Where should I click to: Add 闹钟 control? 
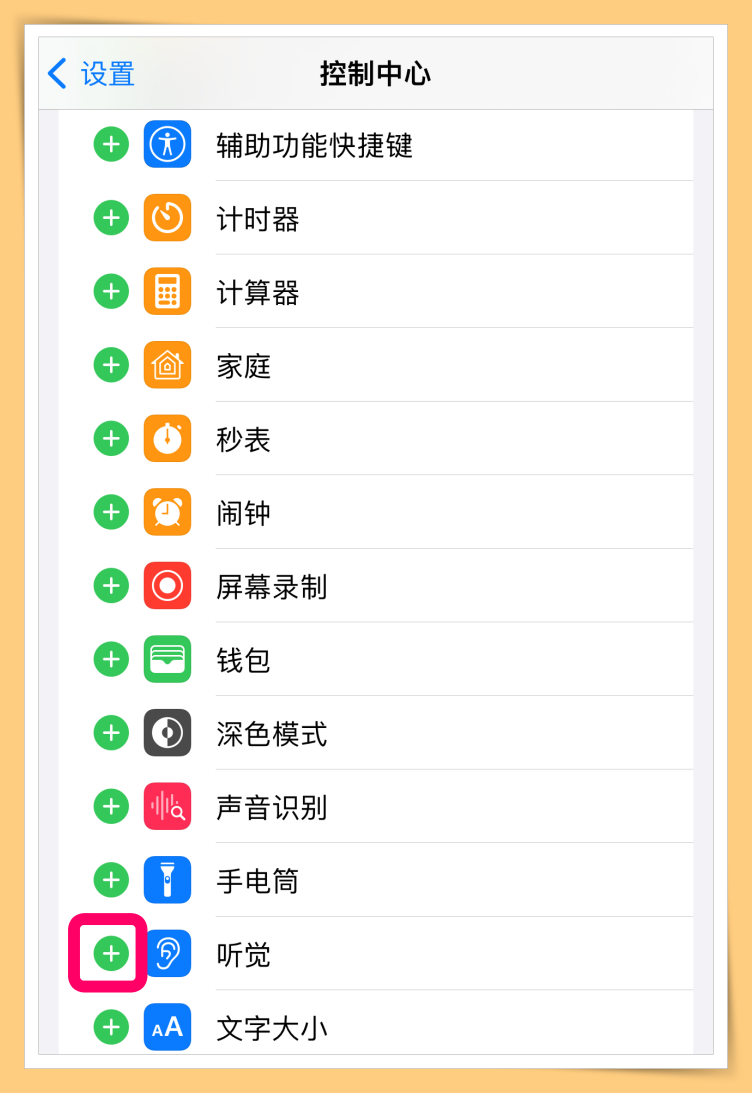point(111,513)
